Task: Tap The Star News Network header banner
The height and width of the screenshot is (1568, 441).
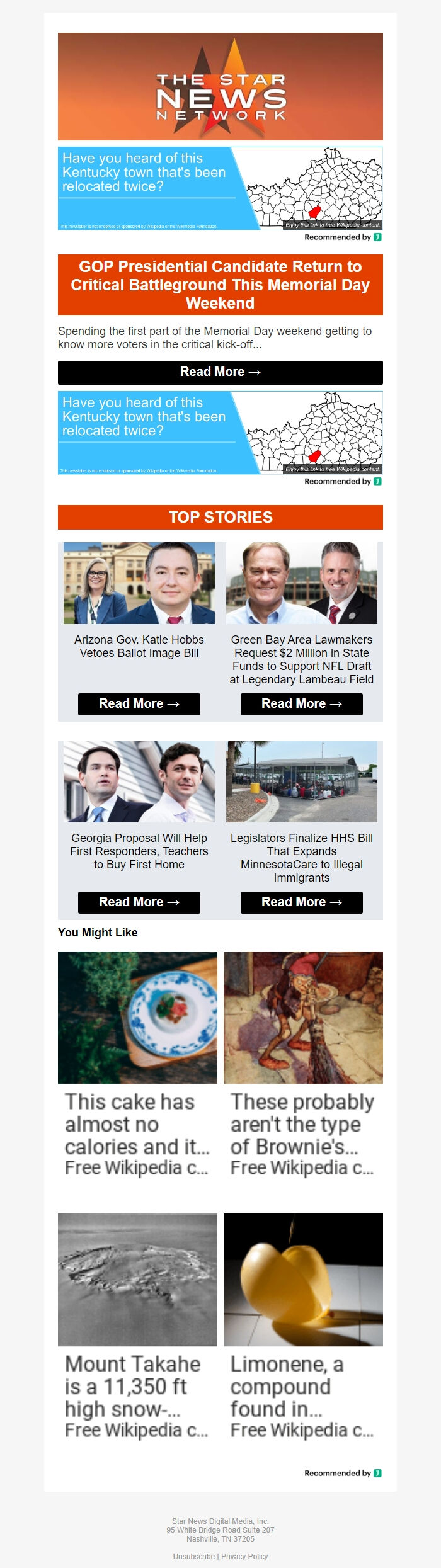Action: (x=220, y=86)
